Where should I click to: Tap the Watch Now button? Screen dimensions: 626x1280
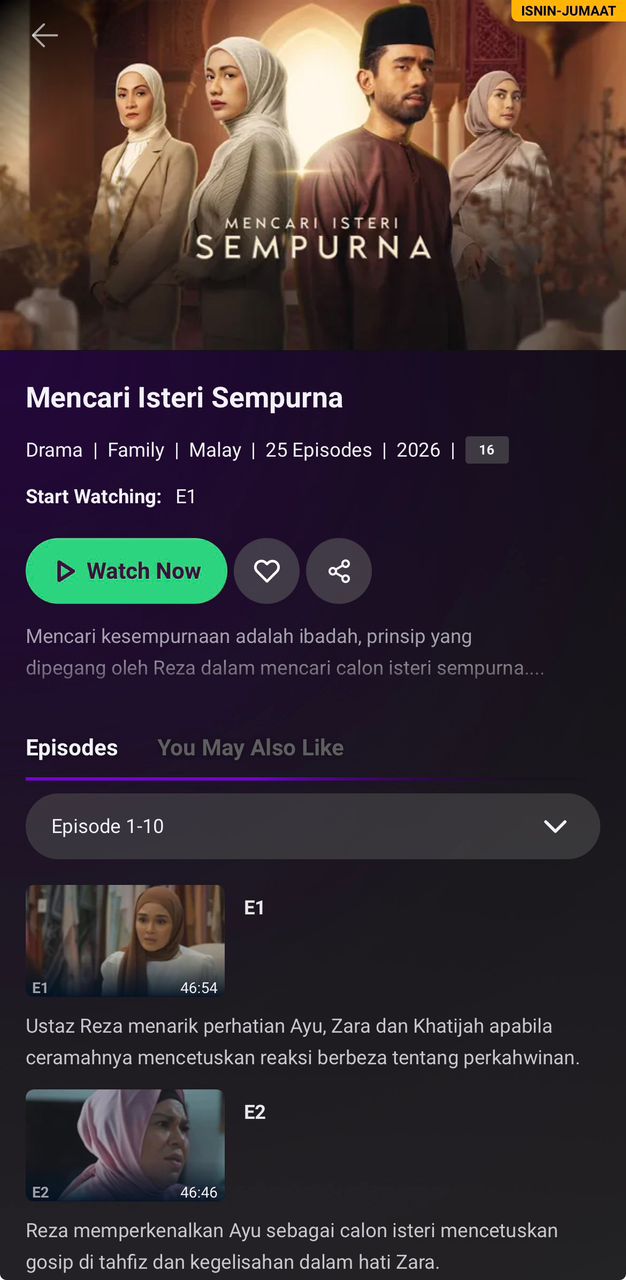point(126,571)
